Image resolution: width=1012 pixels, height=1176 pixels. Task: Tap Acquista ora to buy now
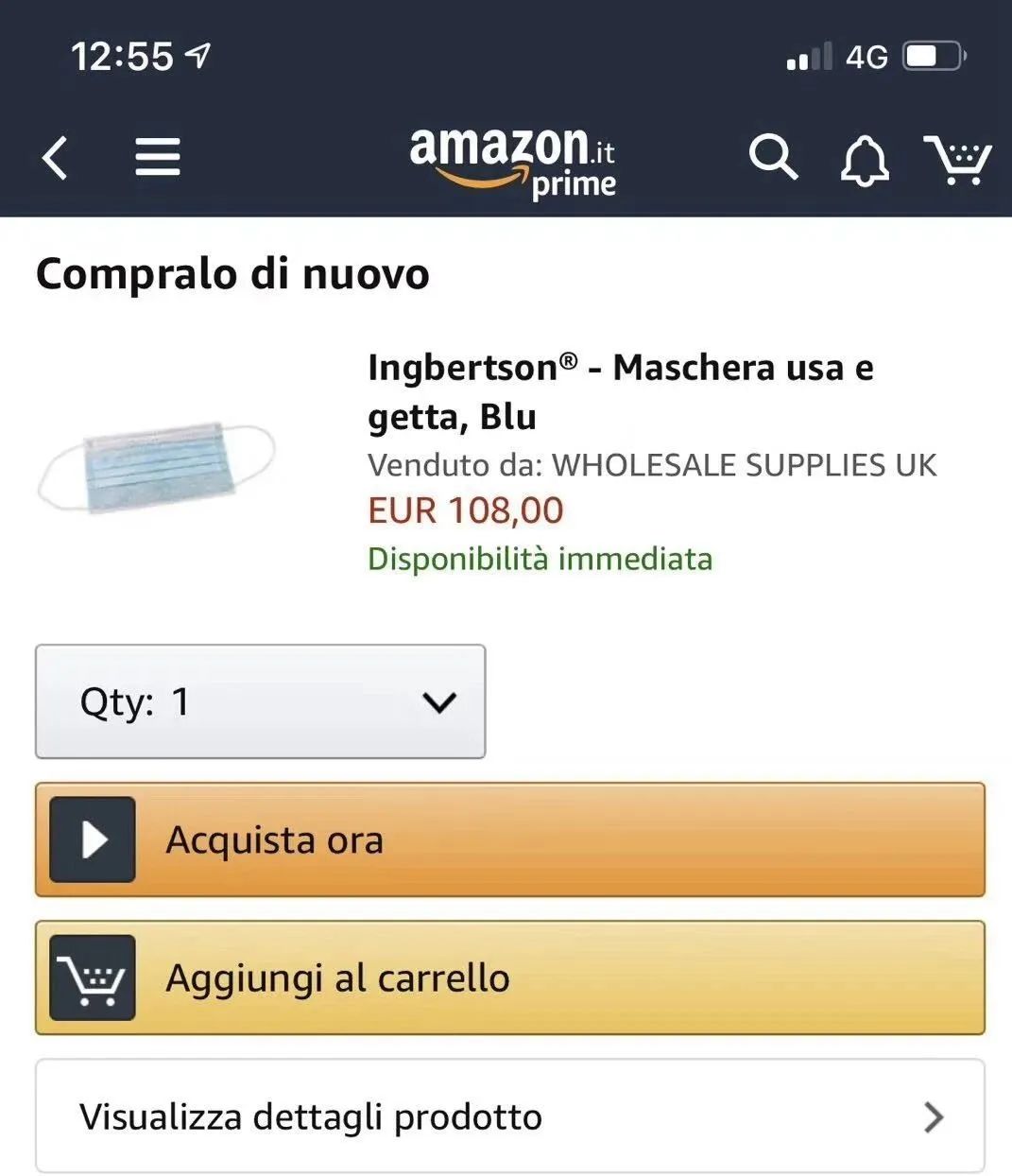click(x=510, y=839)
